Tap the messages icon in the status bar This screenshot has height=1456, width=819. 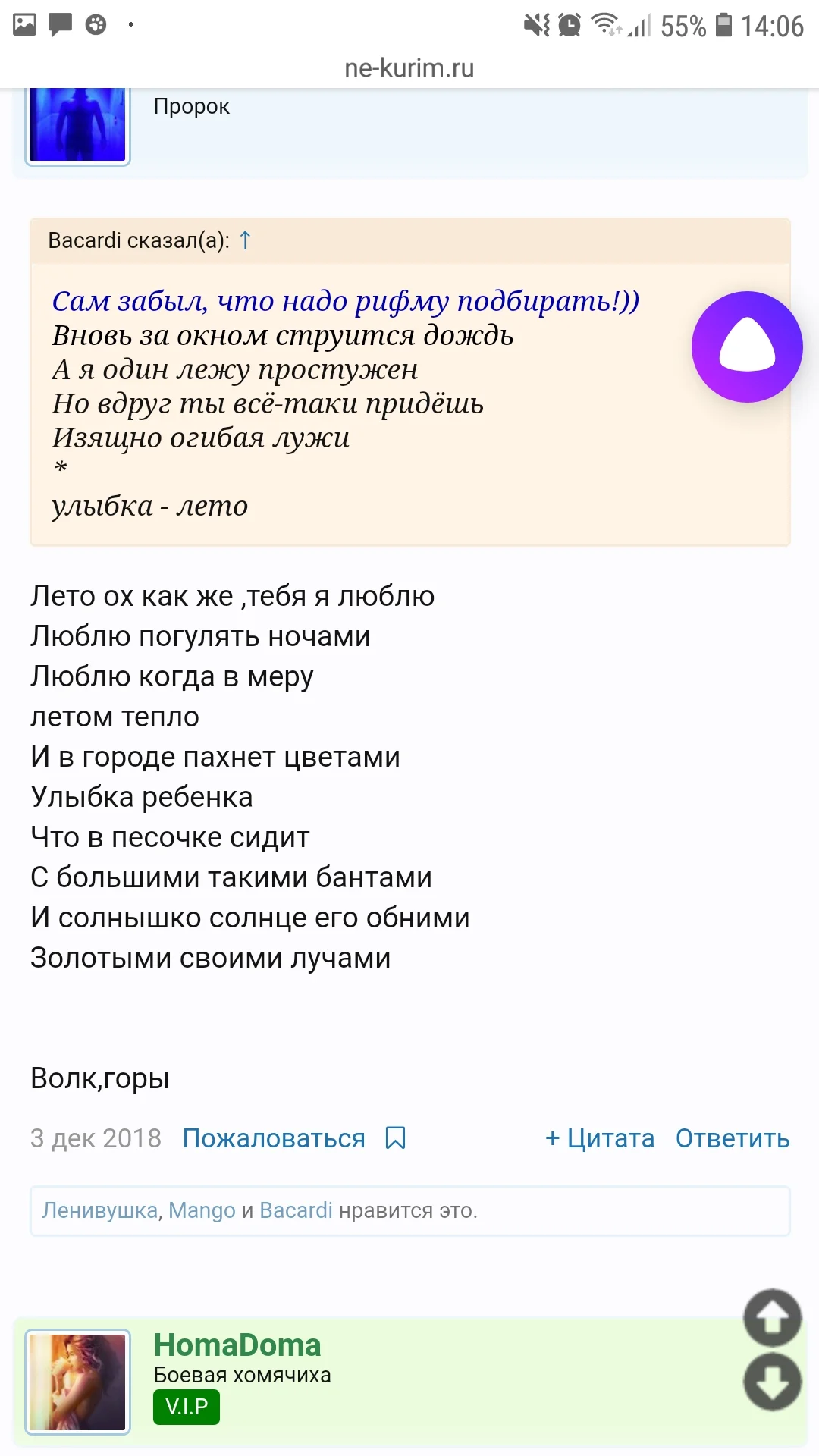(x=59, y=23)
